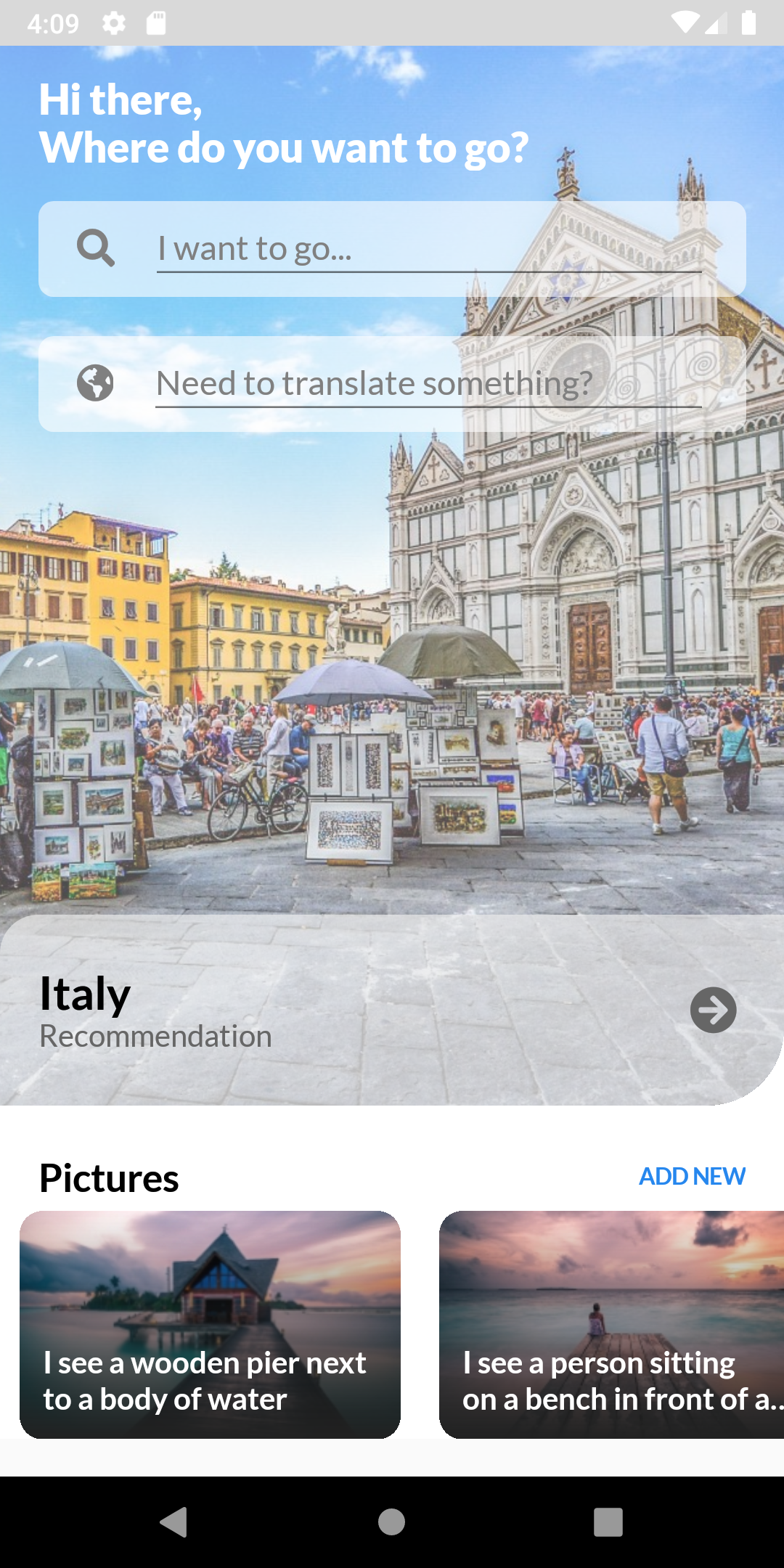View the person sitting on bench picture
The height and width of the screenshot is (1568, 784).
(611, 1324)
